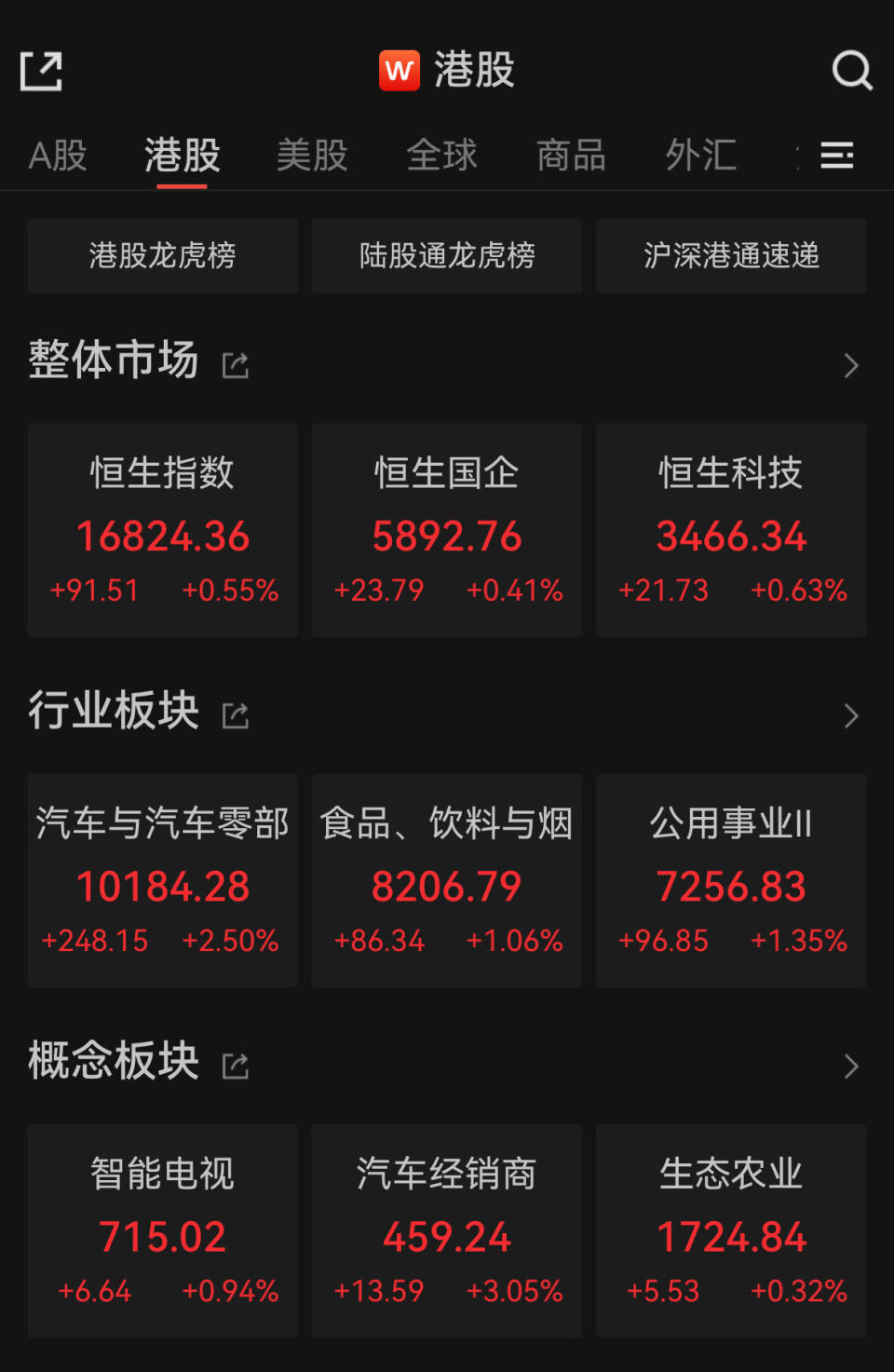
Task: Expand 行业板块 via its right chevron
Action: pos(850,715)
